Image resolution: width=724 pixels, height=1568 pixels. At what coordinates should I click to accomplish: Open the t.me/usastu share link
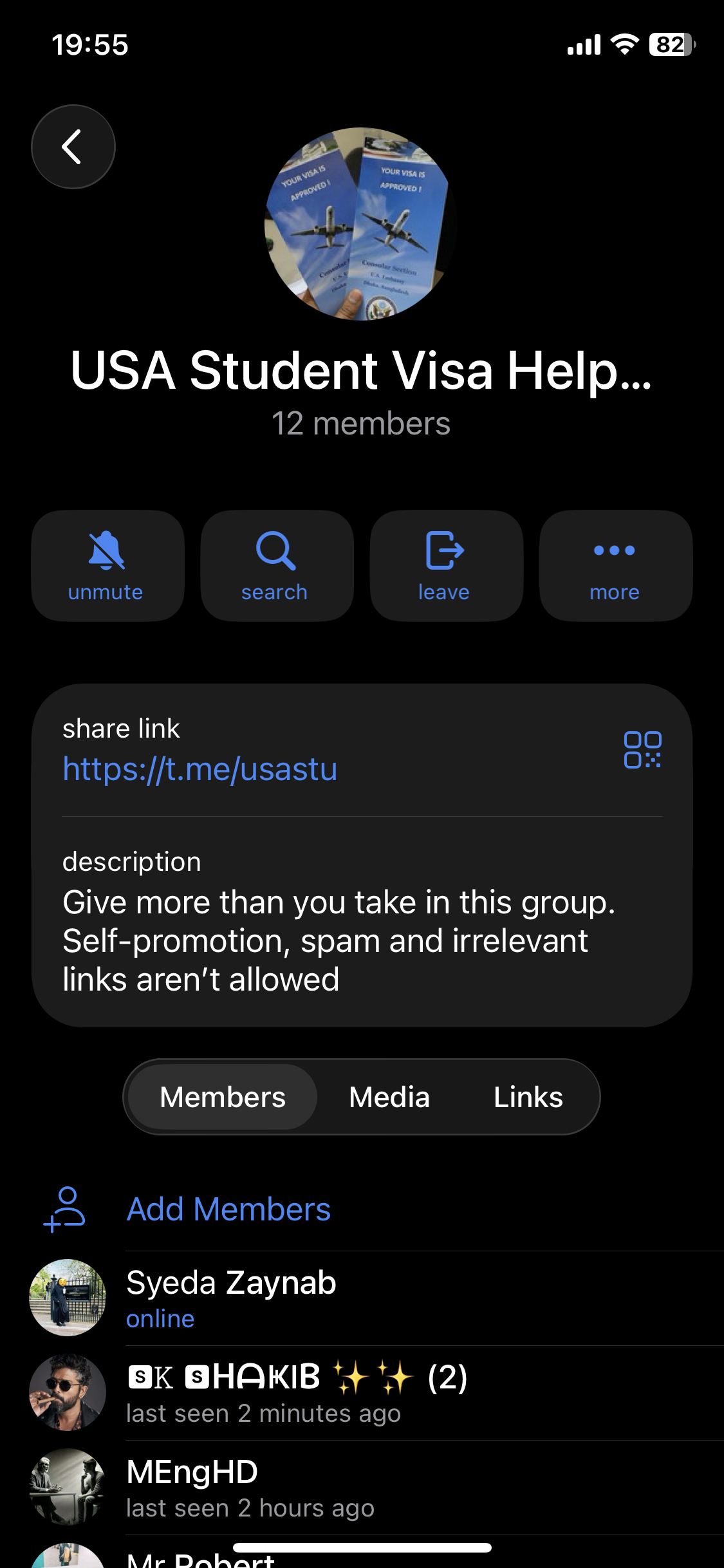tap(200, 769)
